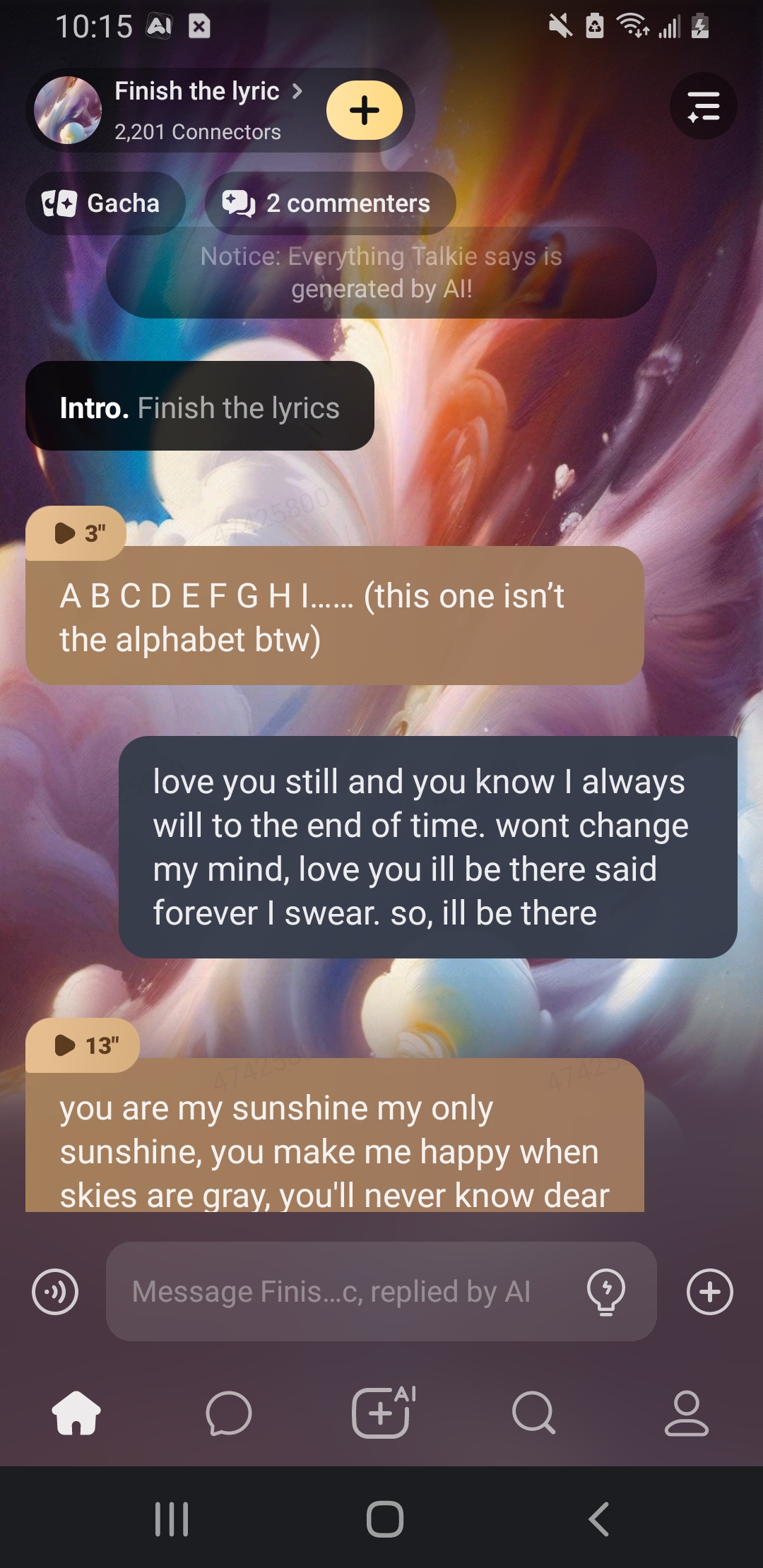View the 2 commenters

coord(330,203)
